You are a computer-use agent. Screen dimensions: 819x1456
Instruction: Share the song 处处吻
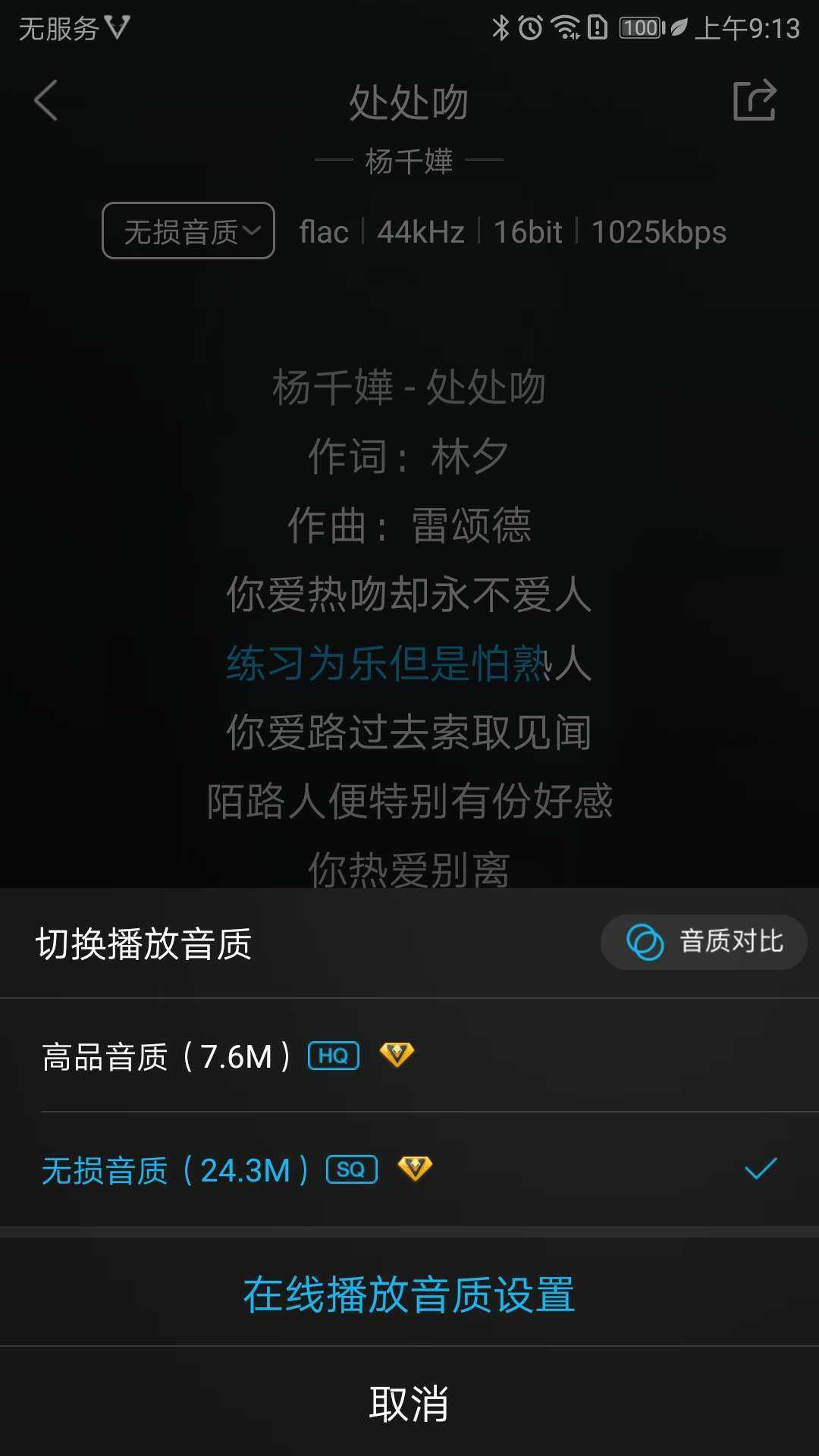(755, 100)
